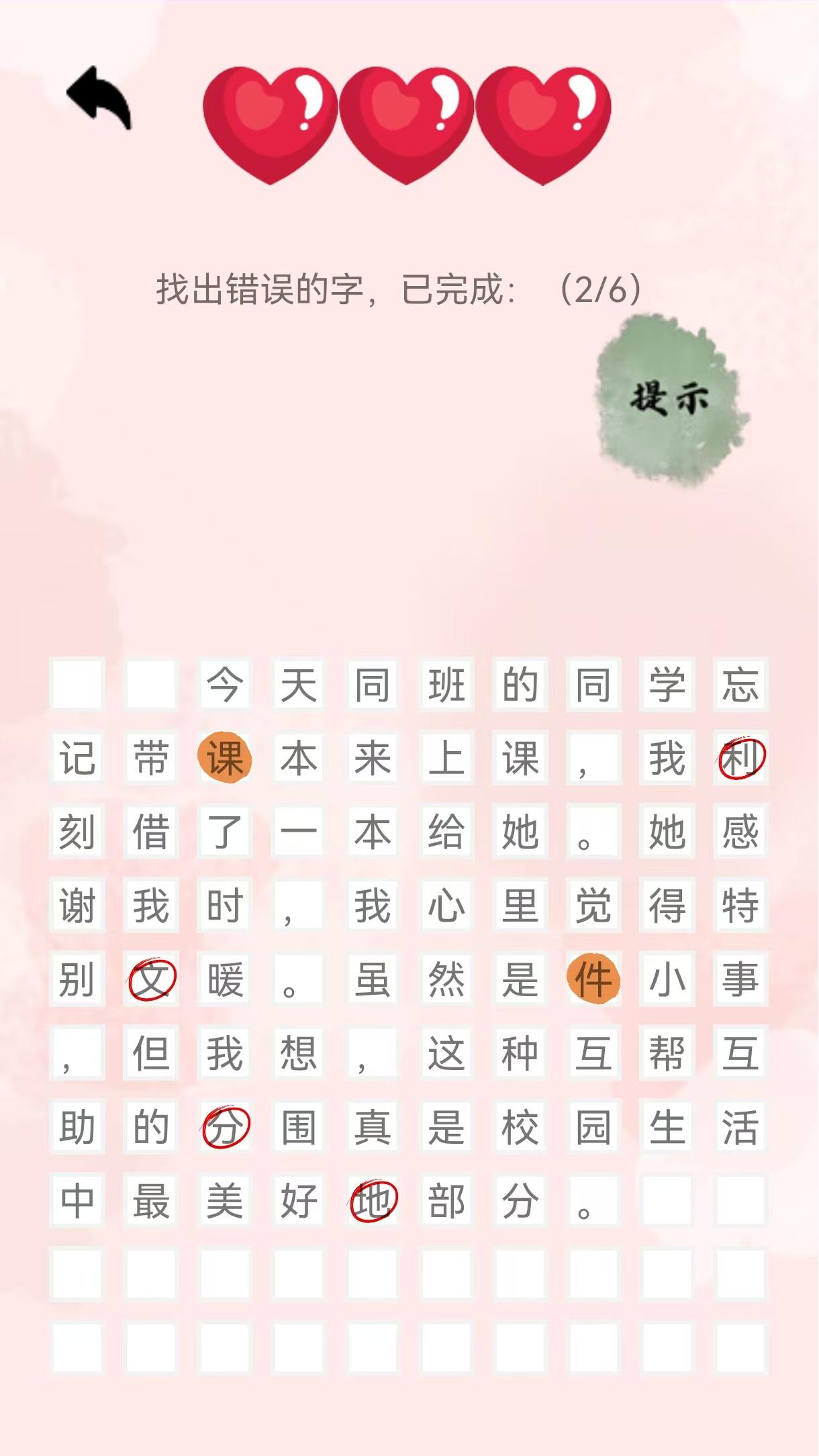Tap the circled character 地

click(x=372, y=1200)
